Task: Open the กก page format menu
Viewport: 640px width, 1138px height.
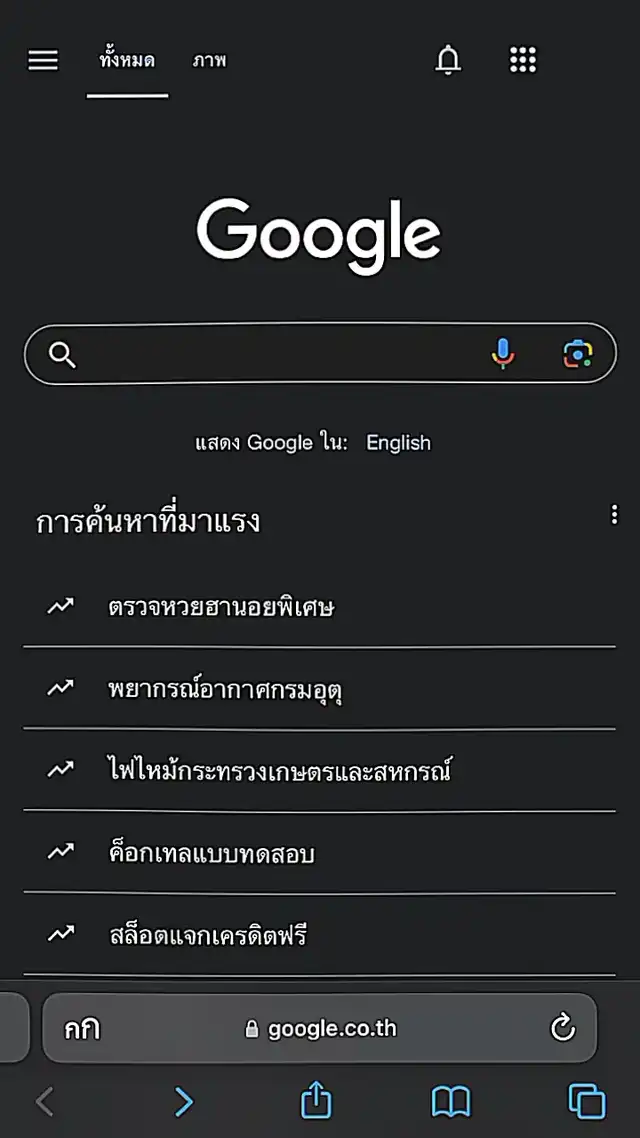Action: click(82, 1028)
